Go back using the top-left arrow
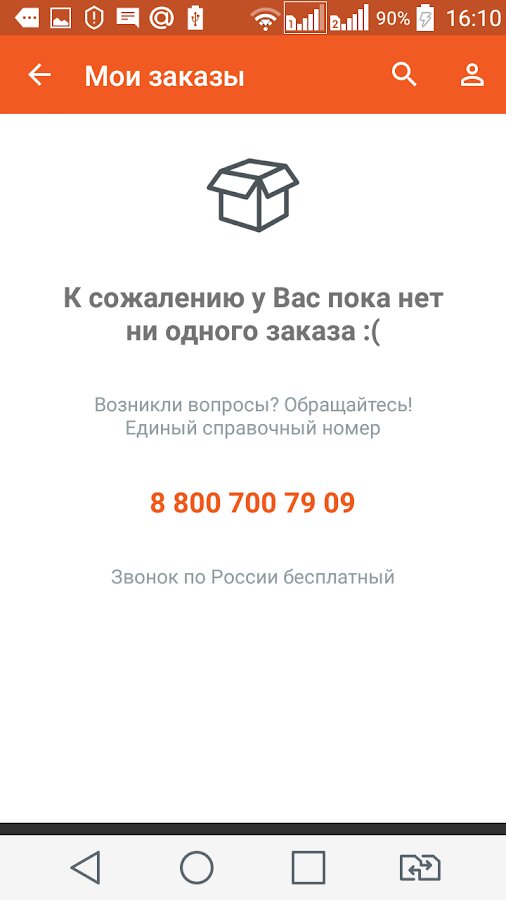506x900 pixels. [x=40, y=75]
